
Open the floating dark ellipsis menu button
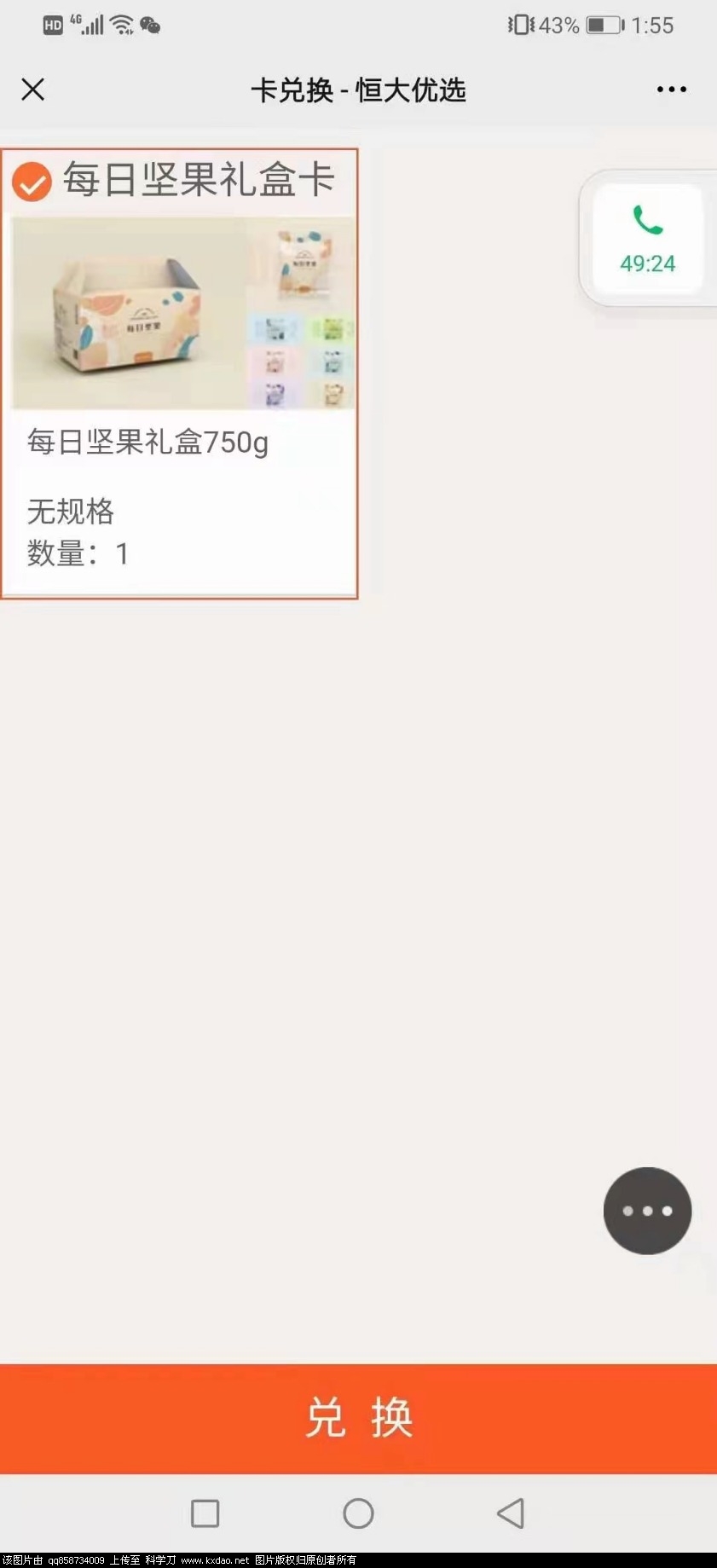click(647, 1211)
